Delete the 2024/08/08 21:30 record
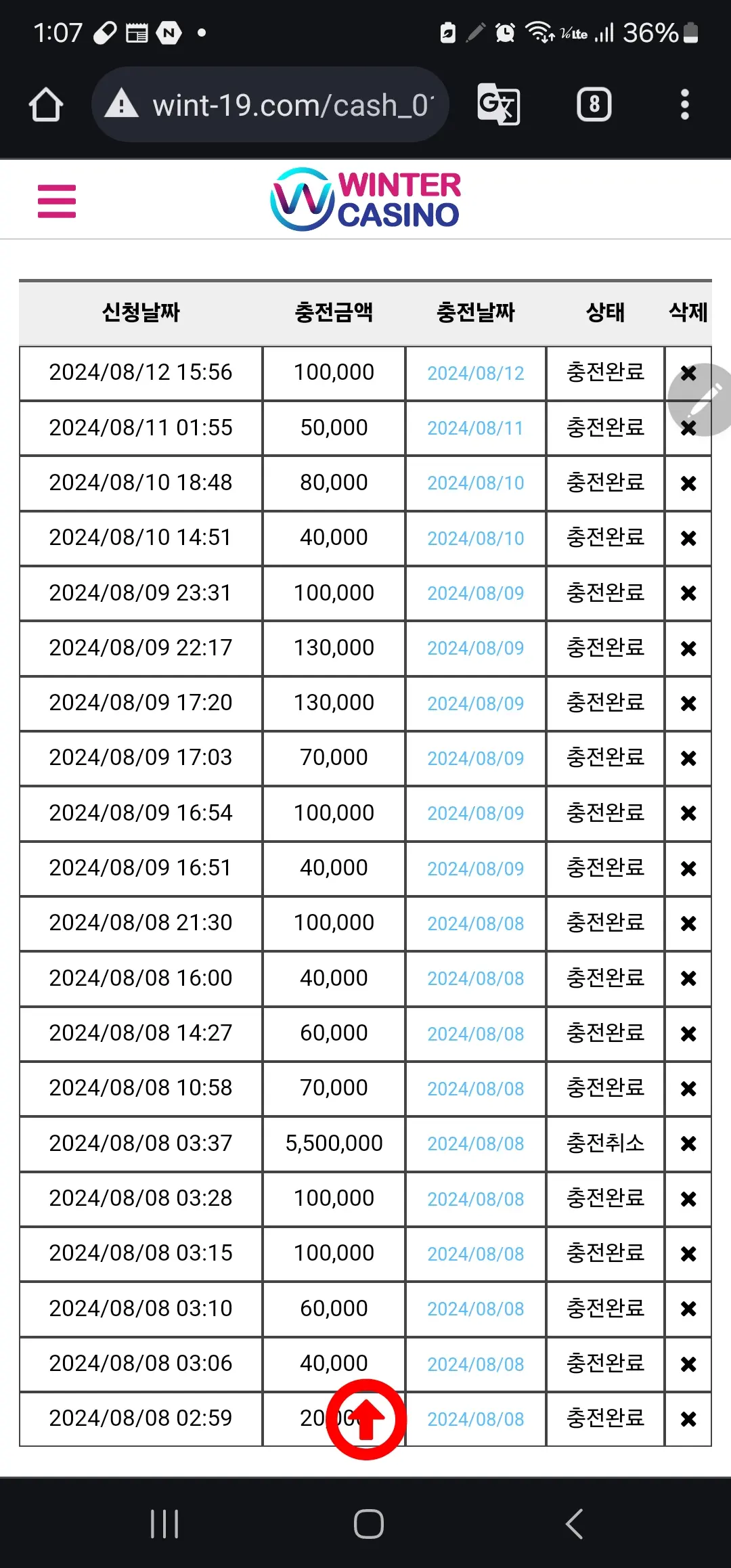 click(x=688, y=923)
